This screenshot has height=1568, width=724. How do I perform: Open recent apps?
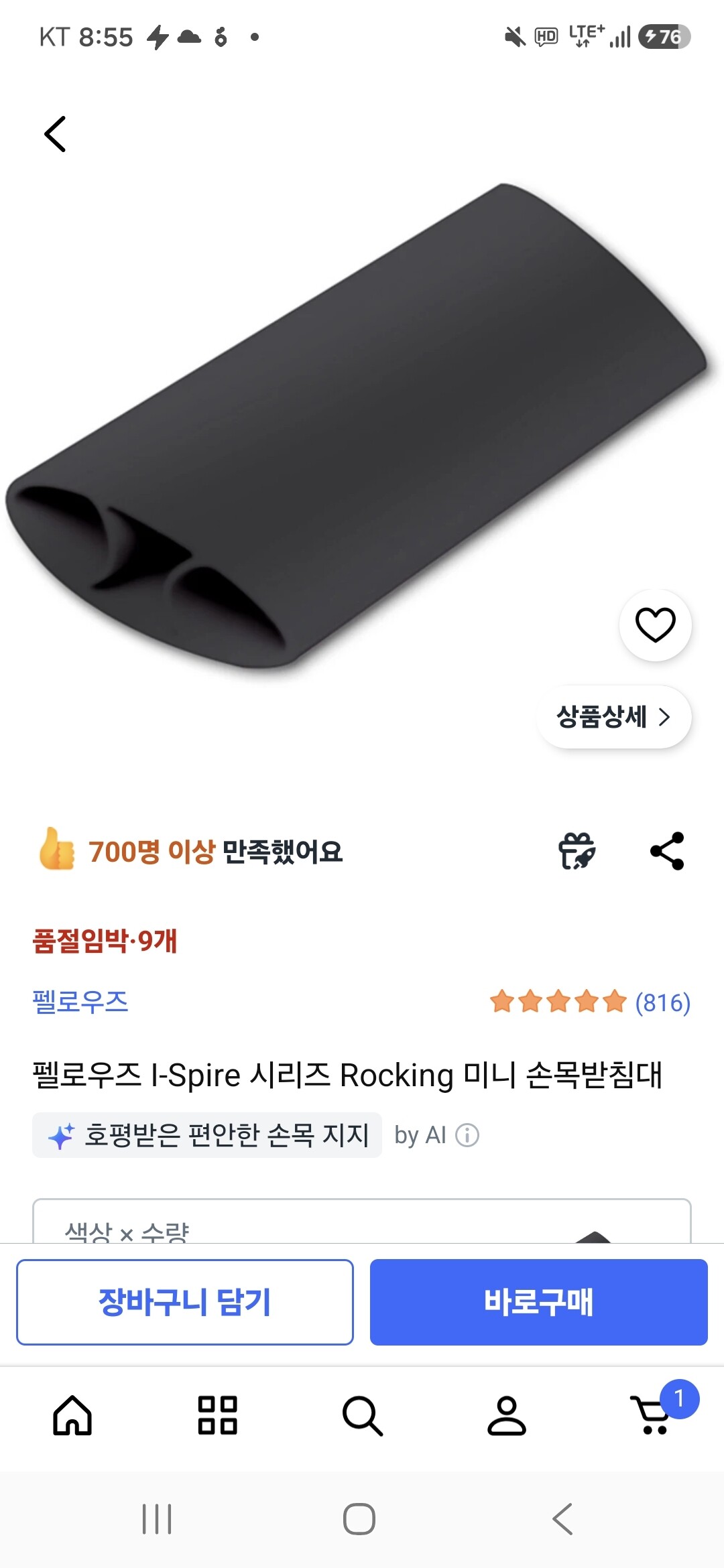157,1519
